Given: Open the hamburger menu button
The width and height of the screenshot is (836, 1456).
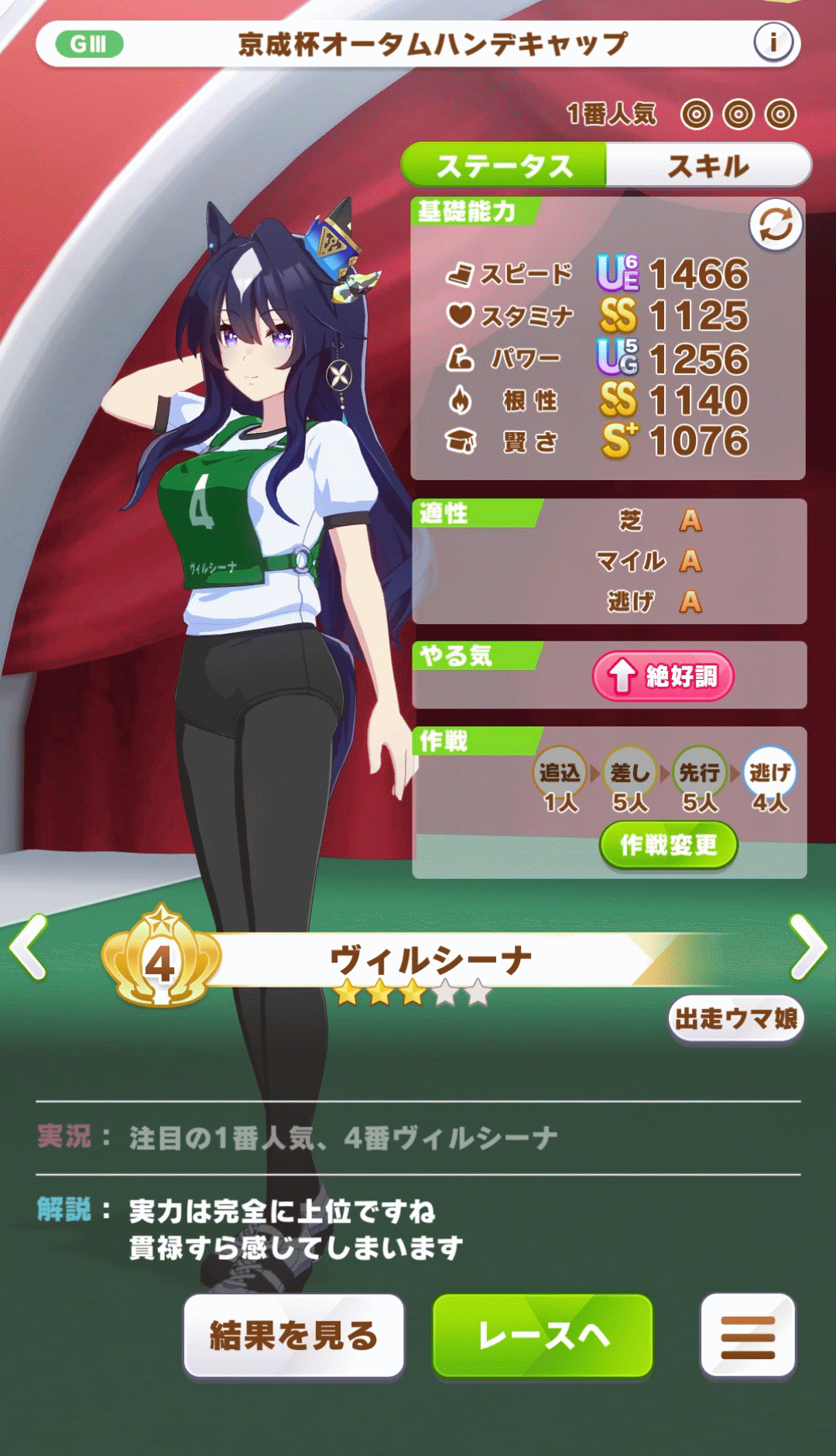Looking at the screenshot, I should 747,1335.
